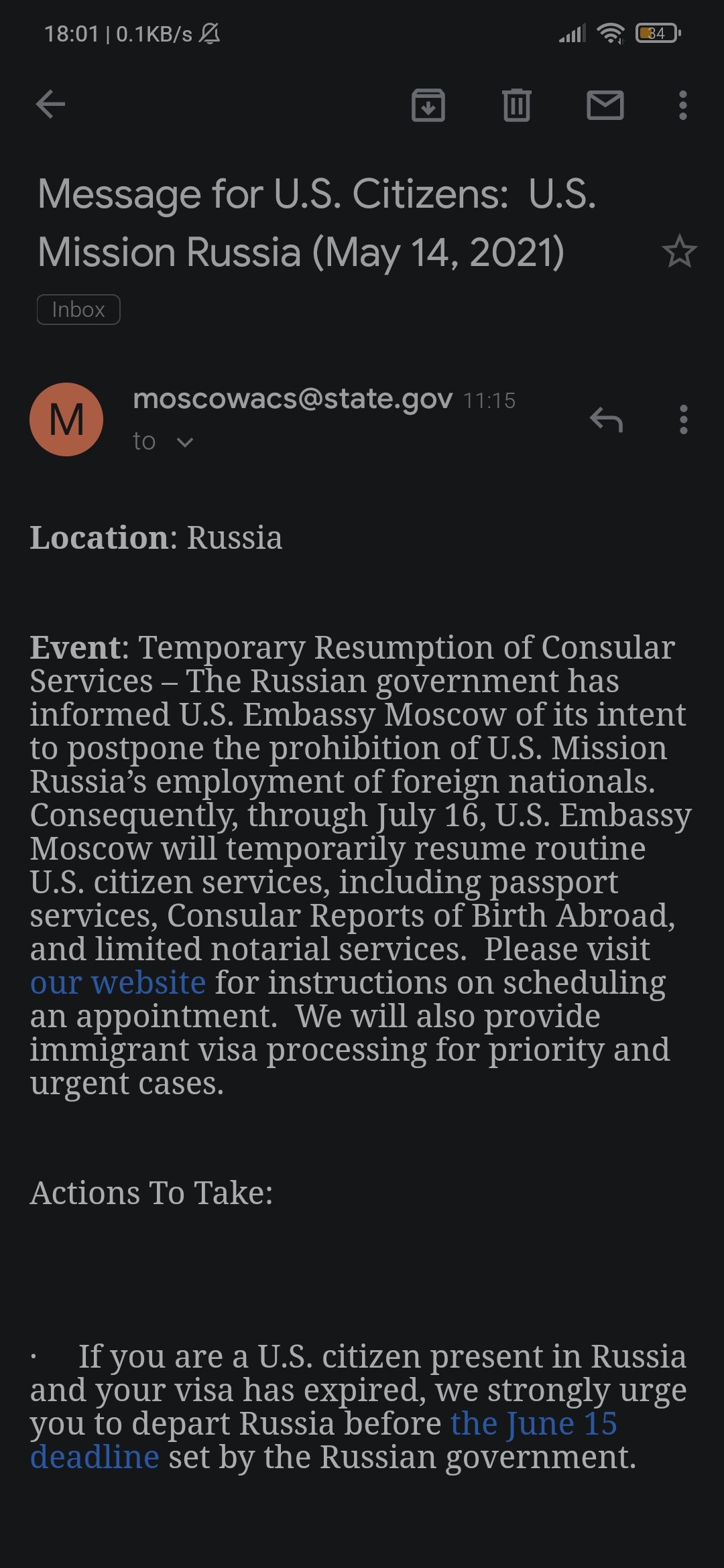Image resolution: width=724 pixels, height=1568 pixels.
Task: Archive this email
Action: (428, 105)
